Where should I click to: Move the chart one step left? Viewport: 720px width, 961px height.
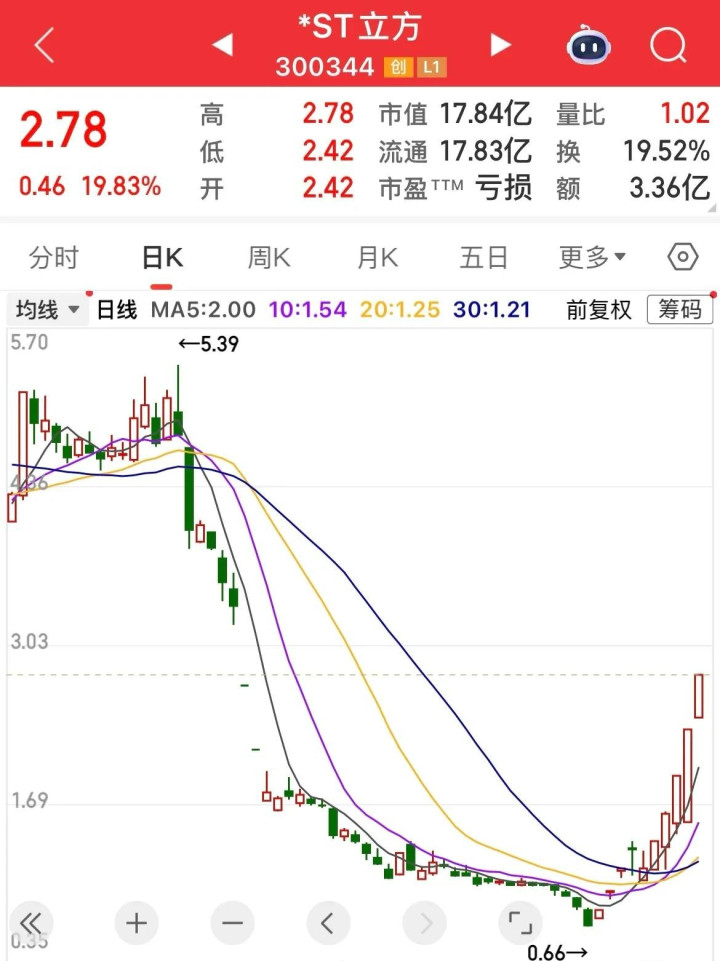(327, 922)
